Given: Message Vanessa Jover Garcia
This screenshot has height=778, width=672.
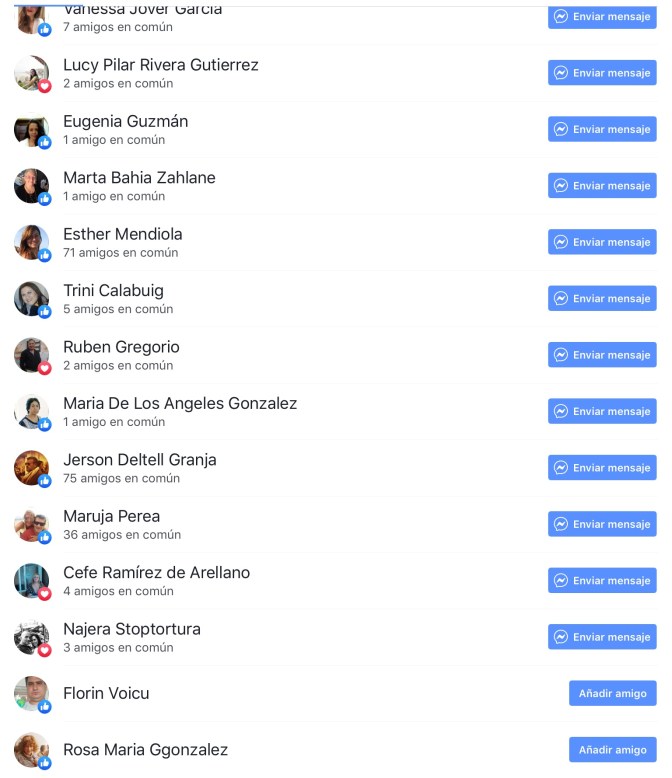Looking at the screenshot, I should 602,17.
